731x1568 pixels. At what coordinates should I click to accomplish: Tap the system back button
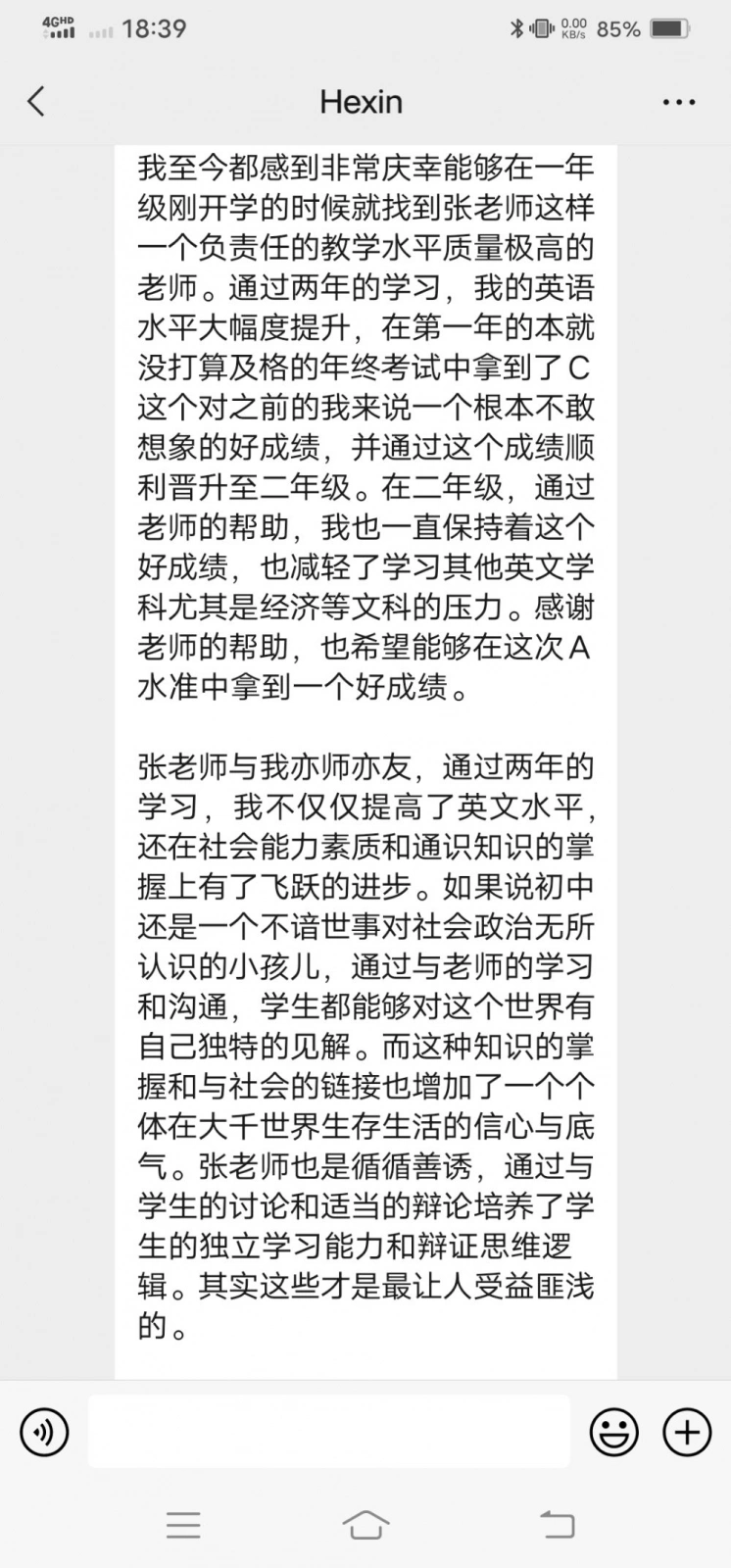click(x=558, y=1525)
